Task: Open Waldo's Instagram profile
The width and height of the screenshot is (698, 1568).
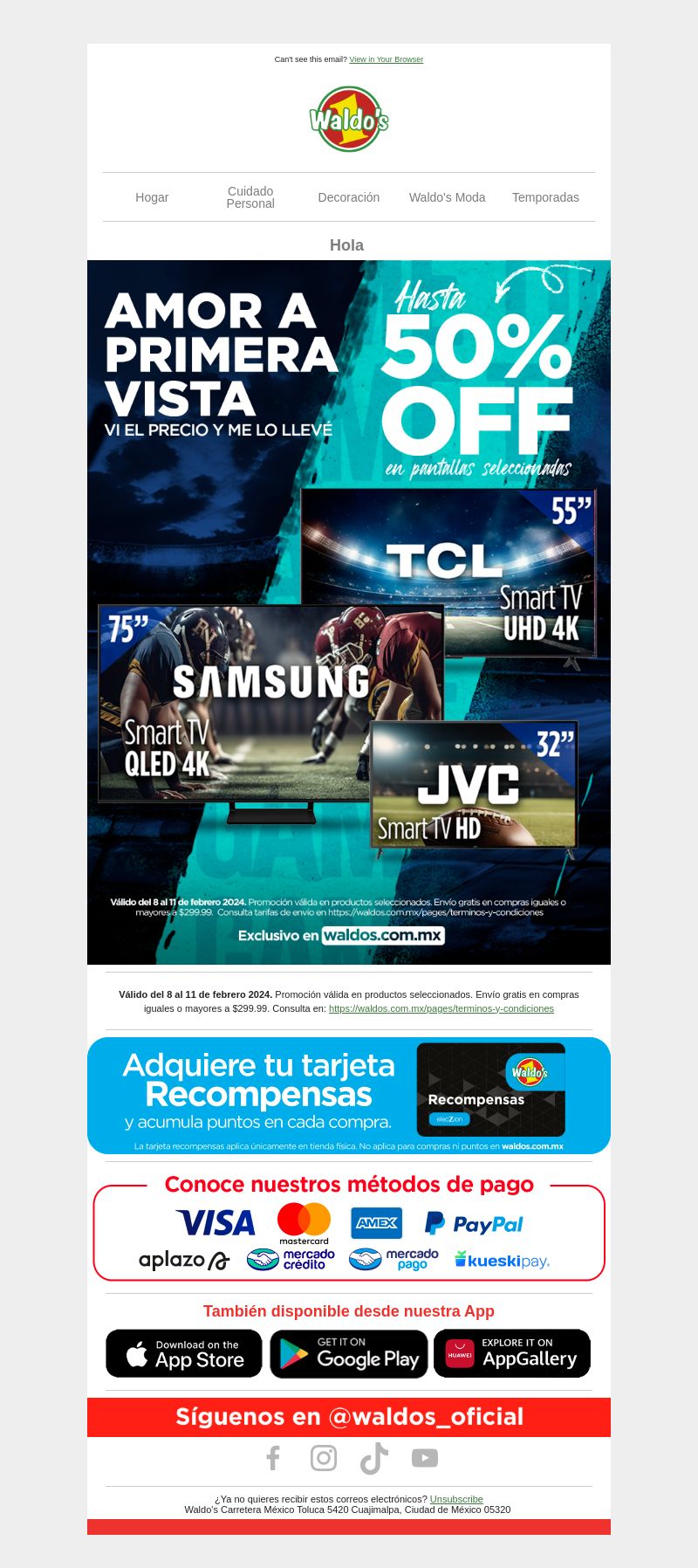Action: [324, 1458]
